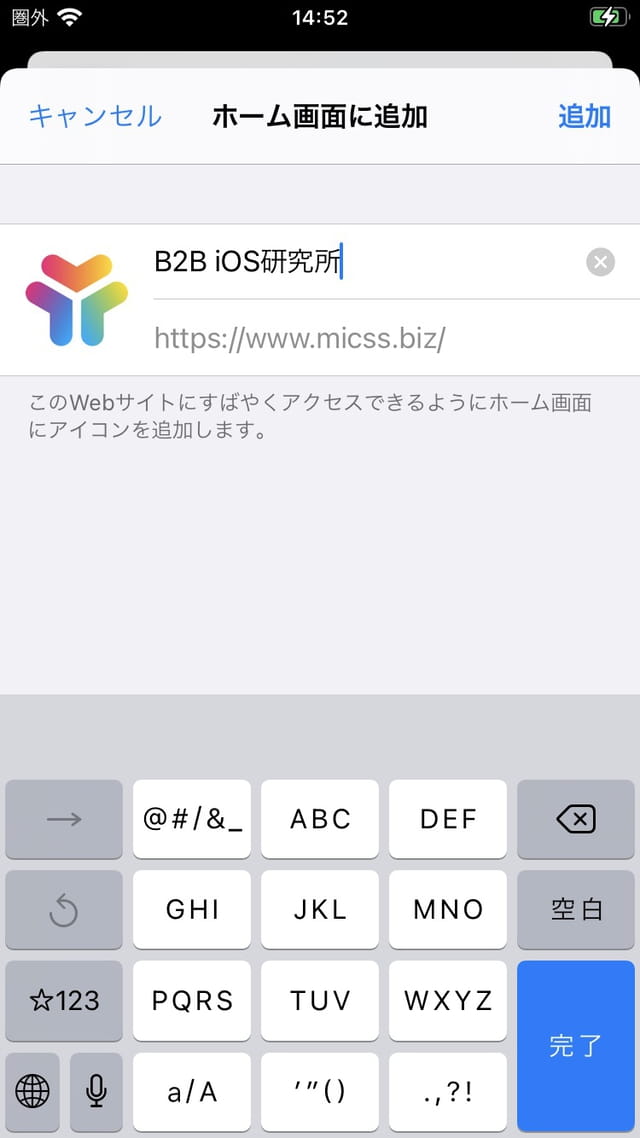Viewport: 640px width, 1138px height.
Task: Tap the backspace key
Action: point(575,820)
